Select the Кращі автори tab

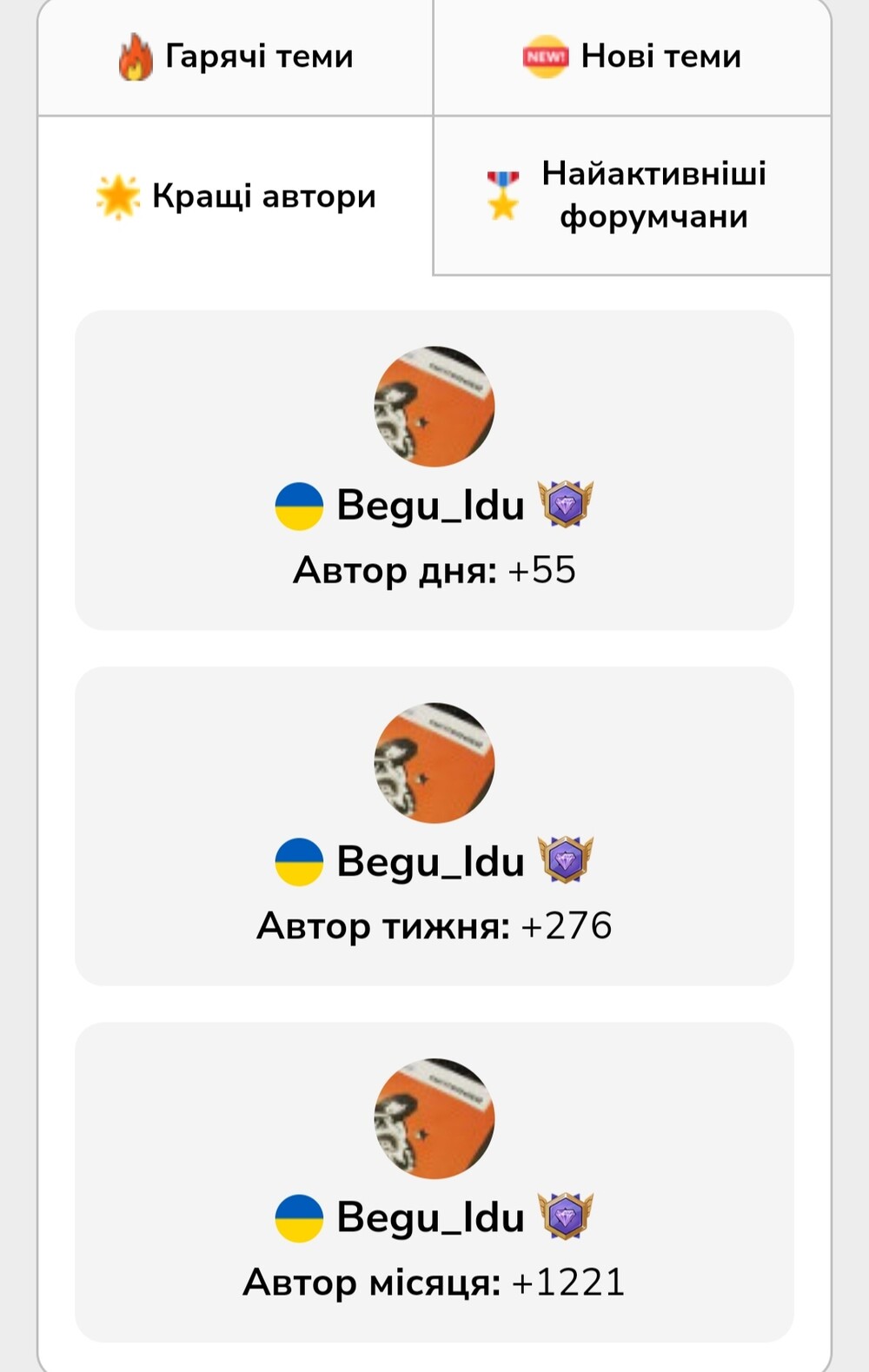point(235,196)
